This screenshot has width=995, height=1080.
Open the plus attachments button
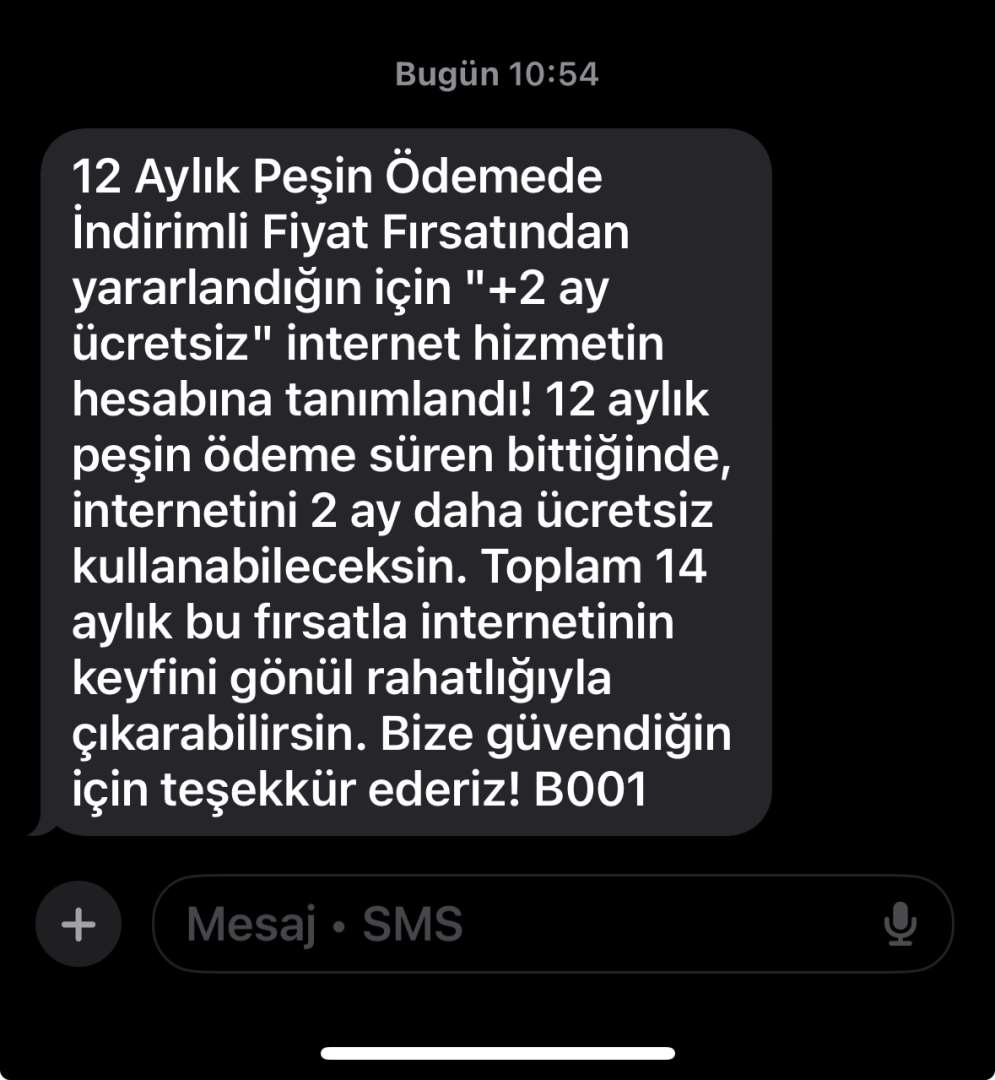pyautogui.click(x=78, y=924)
